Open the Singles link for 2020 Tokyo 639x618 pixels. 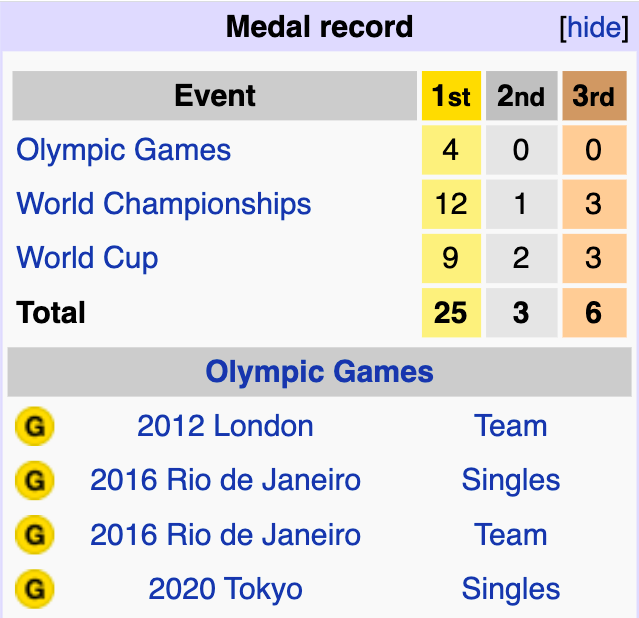tap(510, 589)
